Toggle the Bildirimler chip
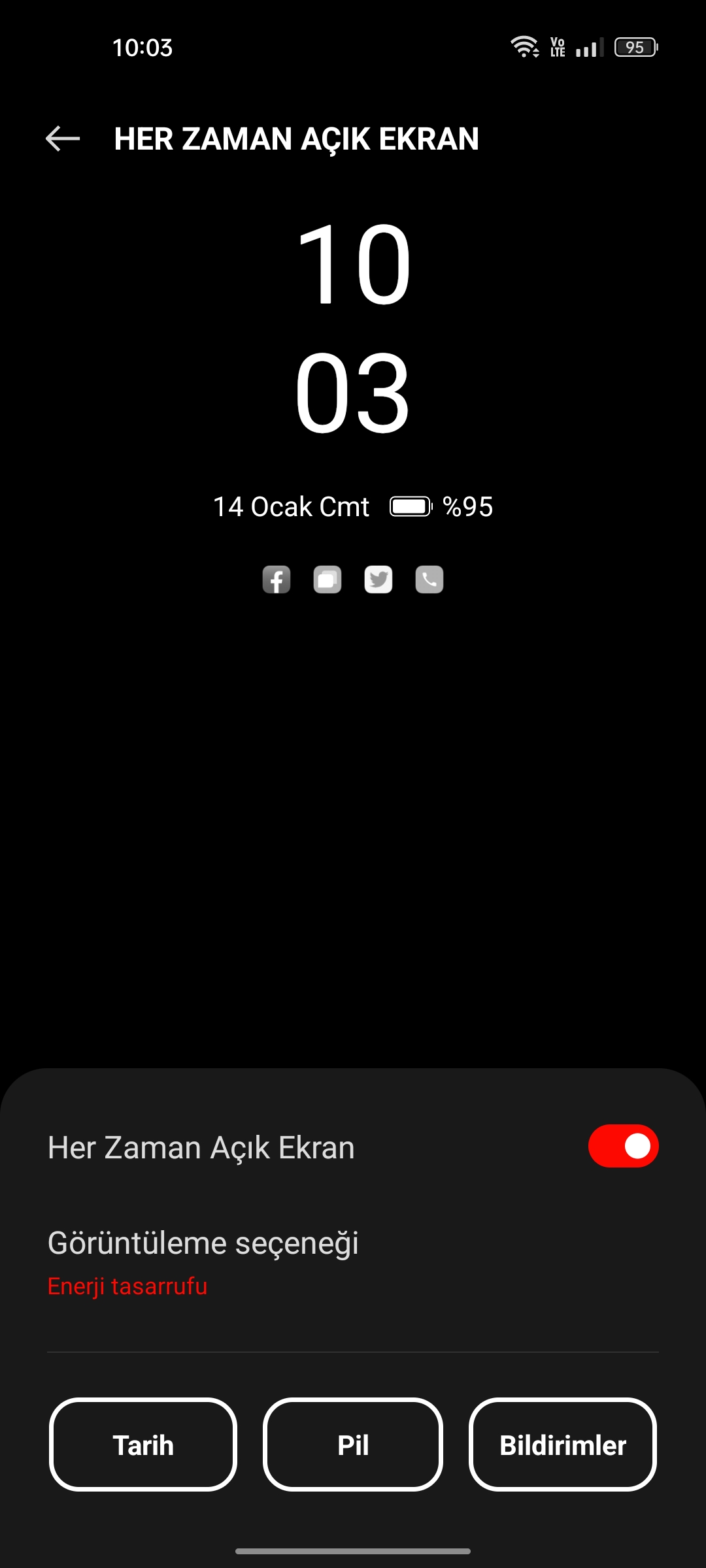Viewport: 706px width, 1568px height. tap(563, 1445)
